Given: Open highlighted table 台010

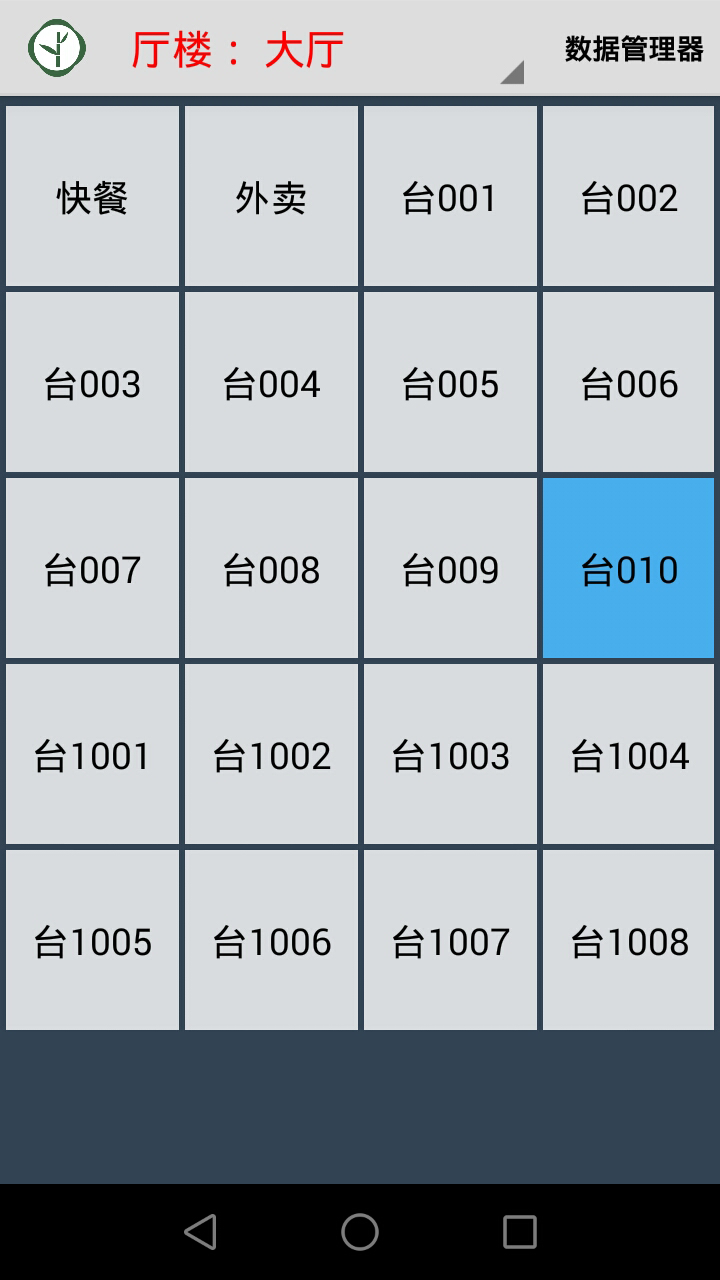Looking at the screenshot, I should pyautogui.click(x=629, y=569).
